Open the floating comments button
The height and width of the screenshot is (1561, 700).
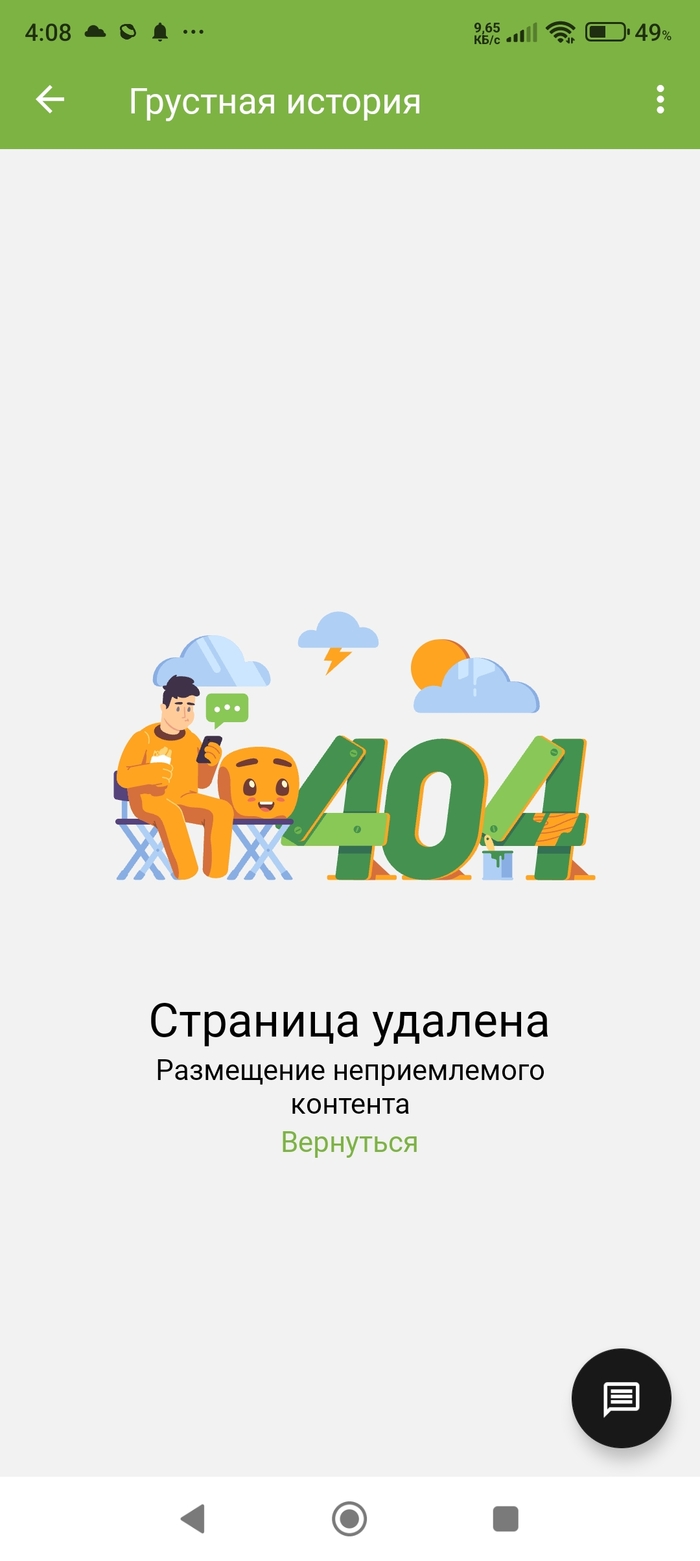[621, 1398]
